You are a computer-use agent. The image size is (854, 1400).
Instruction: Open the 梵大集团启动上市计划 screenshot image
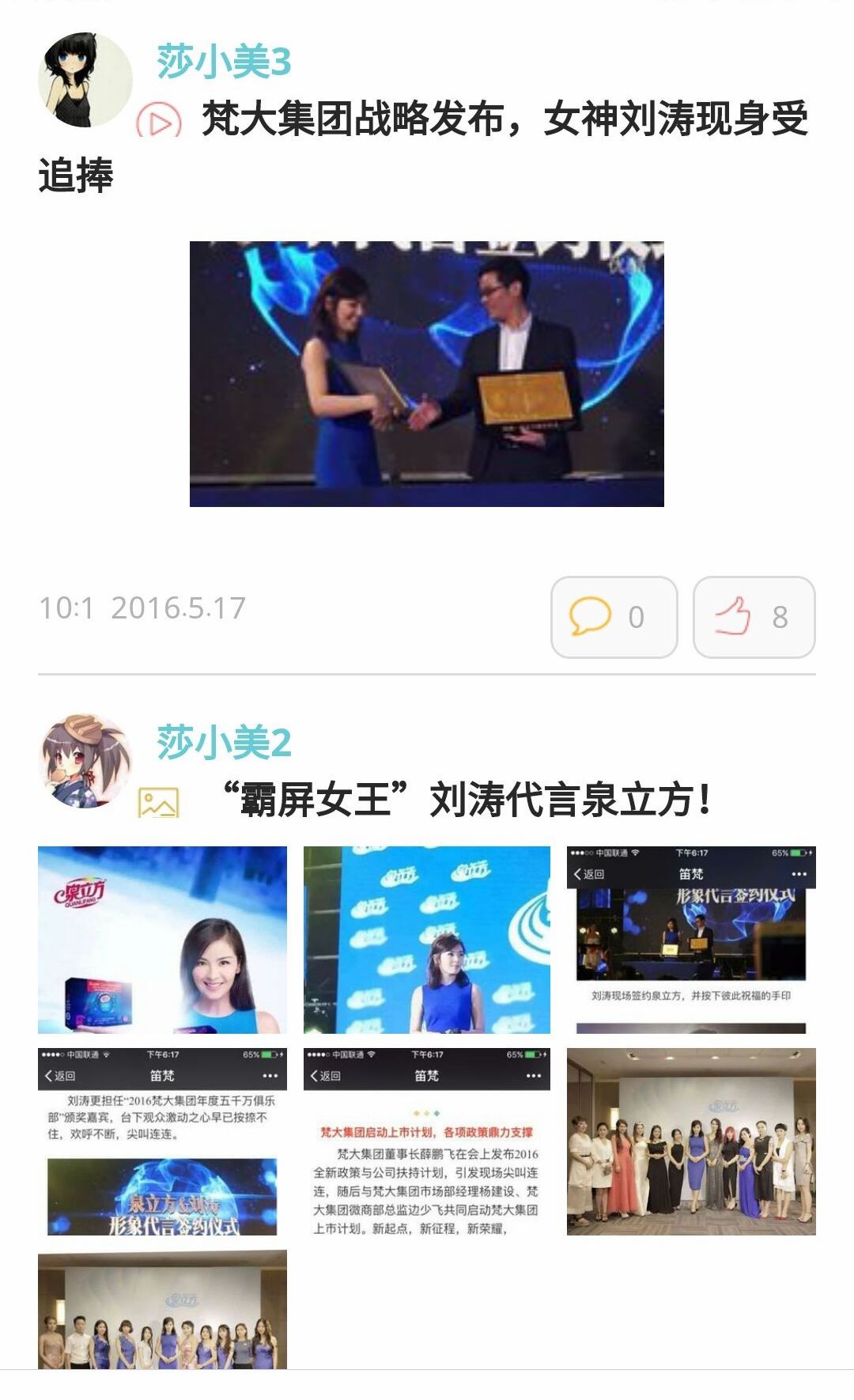426,1141
